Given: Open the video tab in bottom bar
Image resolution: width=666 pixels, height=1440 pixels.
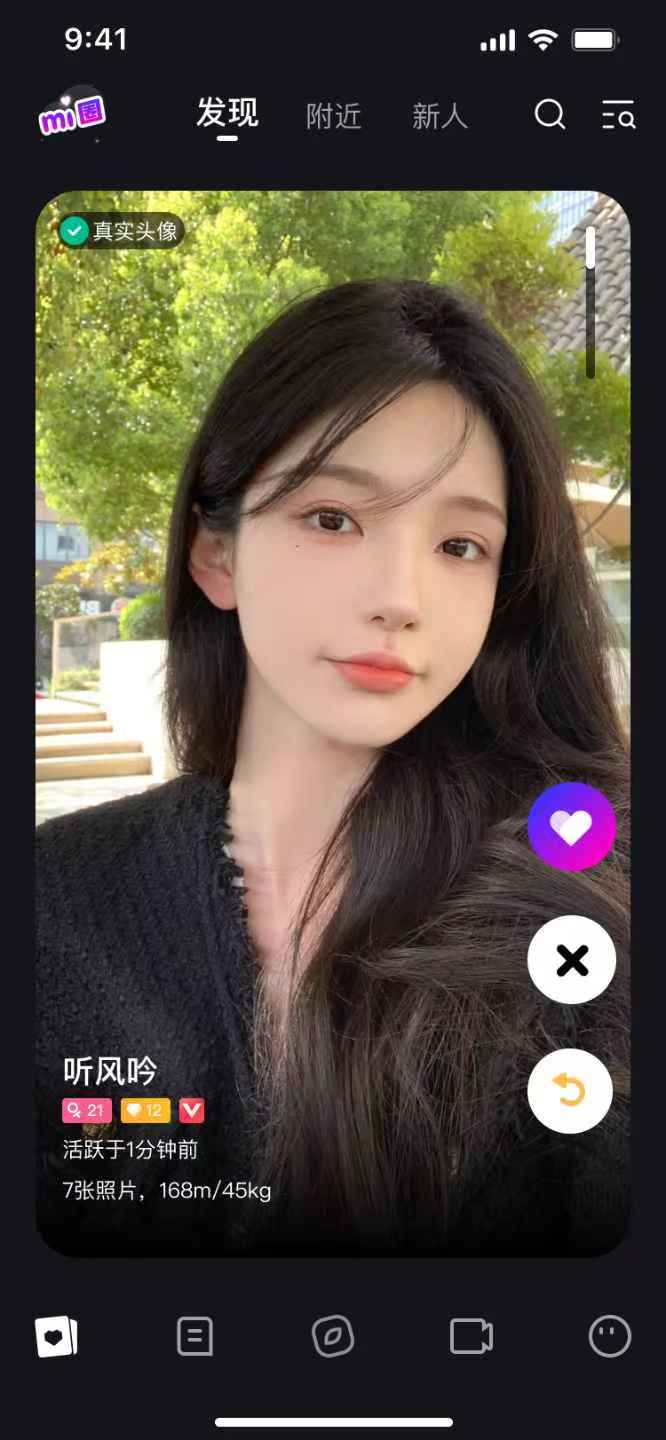Looking at the screenshot, I should (471, 1336).
